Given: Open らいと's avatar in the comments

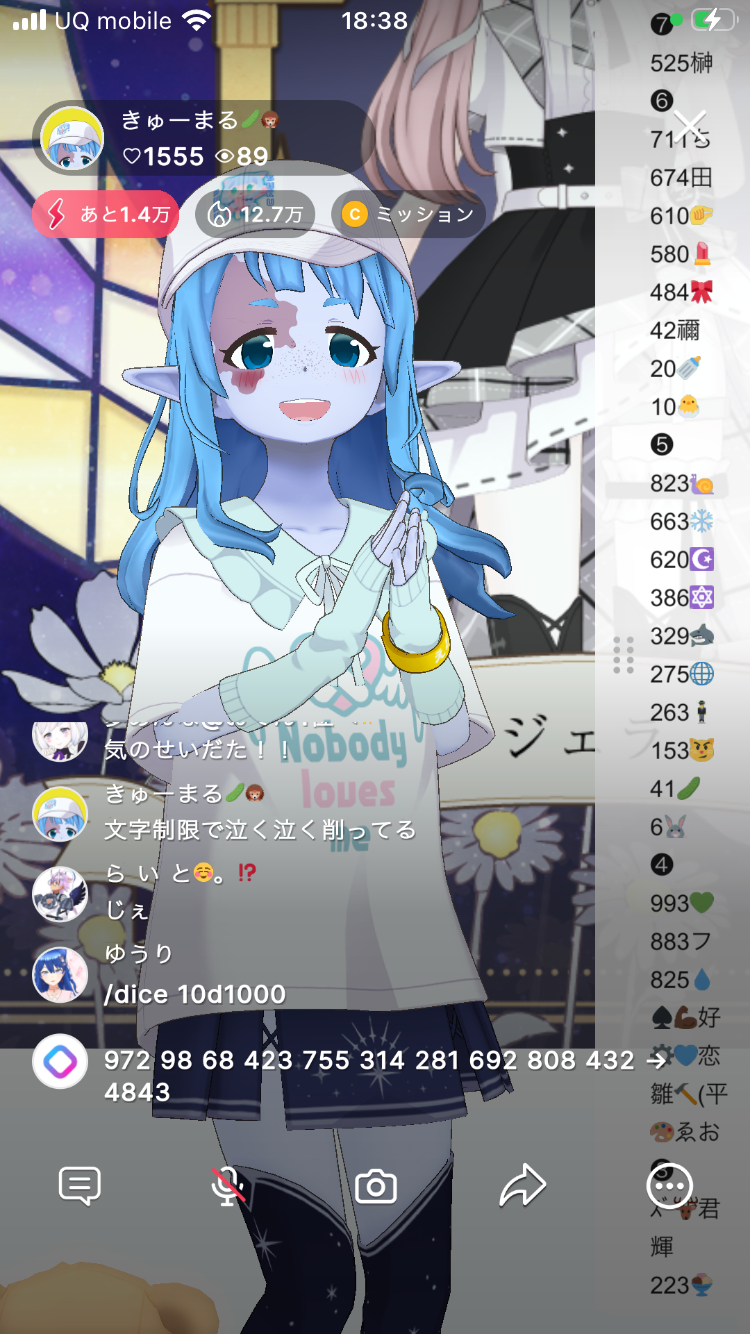Looking at the screenshot, I should click(x=60, y=892).
